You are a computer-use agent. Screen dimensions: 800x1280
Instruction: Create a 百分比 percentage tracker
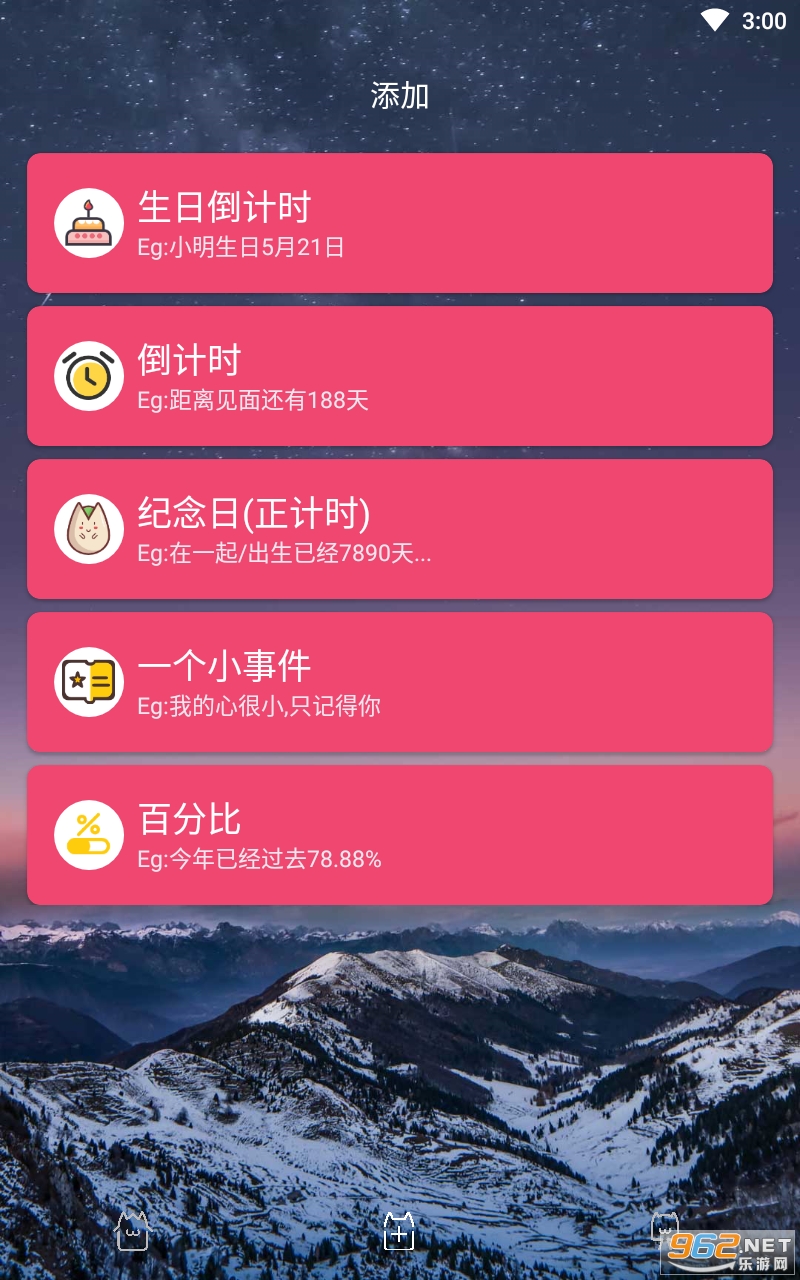(x=400, y=835)
